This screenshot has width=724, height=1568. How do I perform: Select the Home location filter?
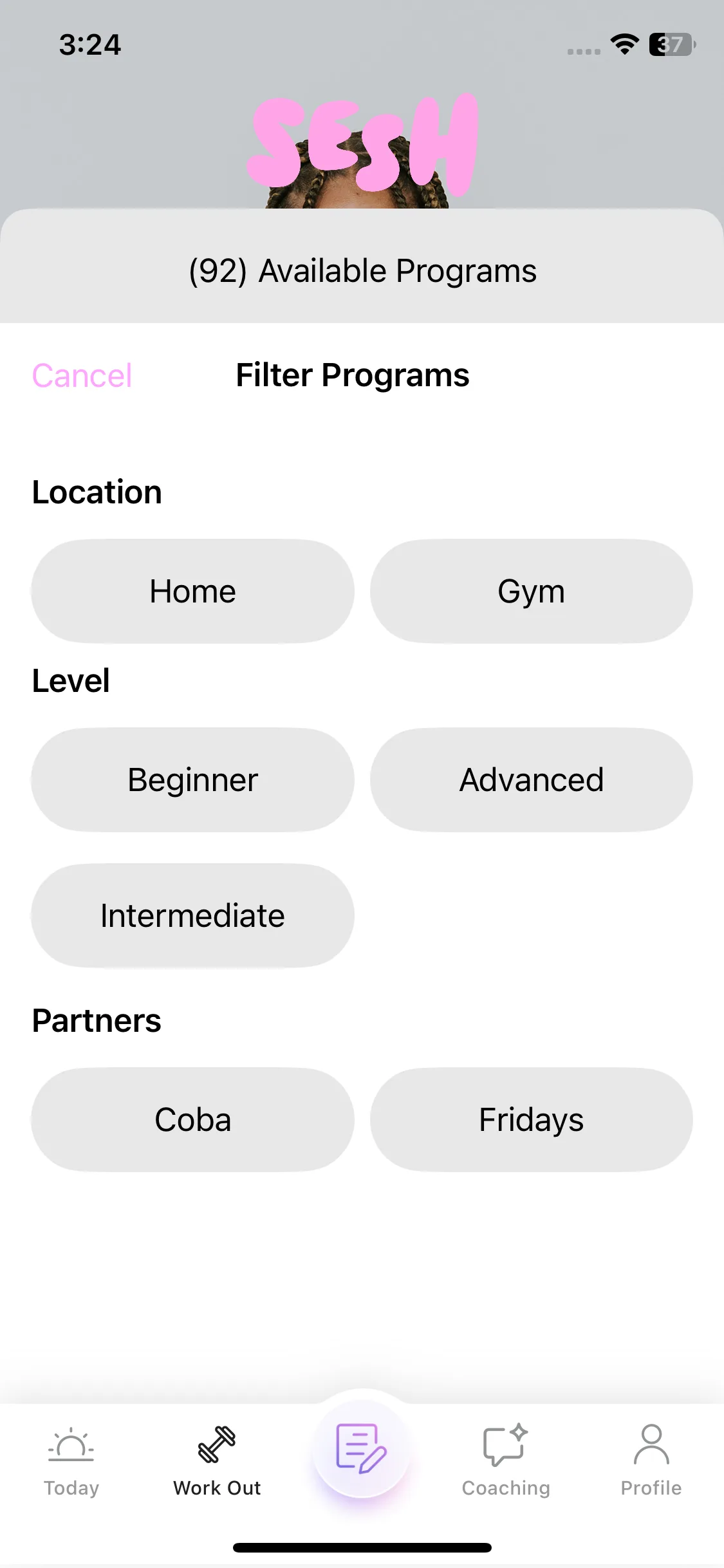pyautogui.click(x=192, y=591)
